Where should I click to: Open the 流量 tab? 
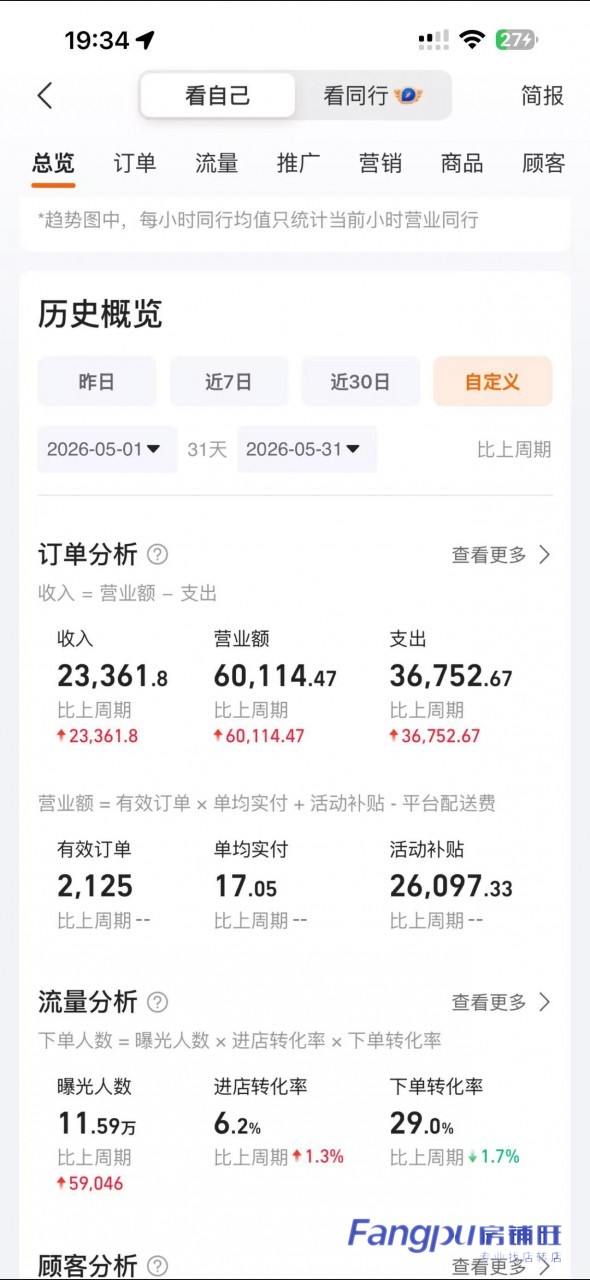[217, 163]
